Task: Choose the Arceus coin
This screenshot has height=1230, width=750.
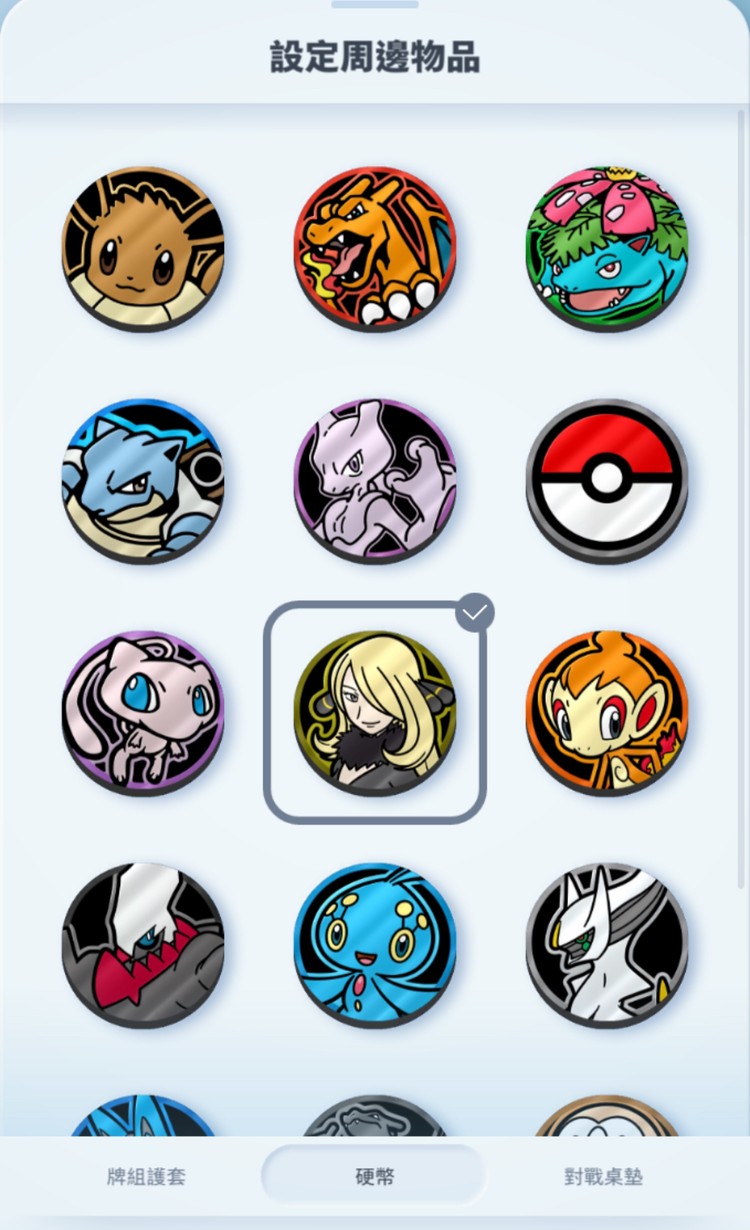Action: point(607,944)
